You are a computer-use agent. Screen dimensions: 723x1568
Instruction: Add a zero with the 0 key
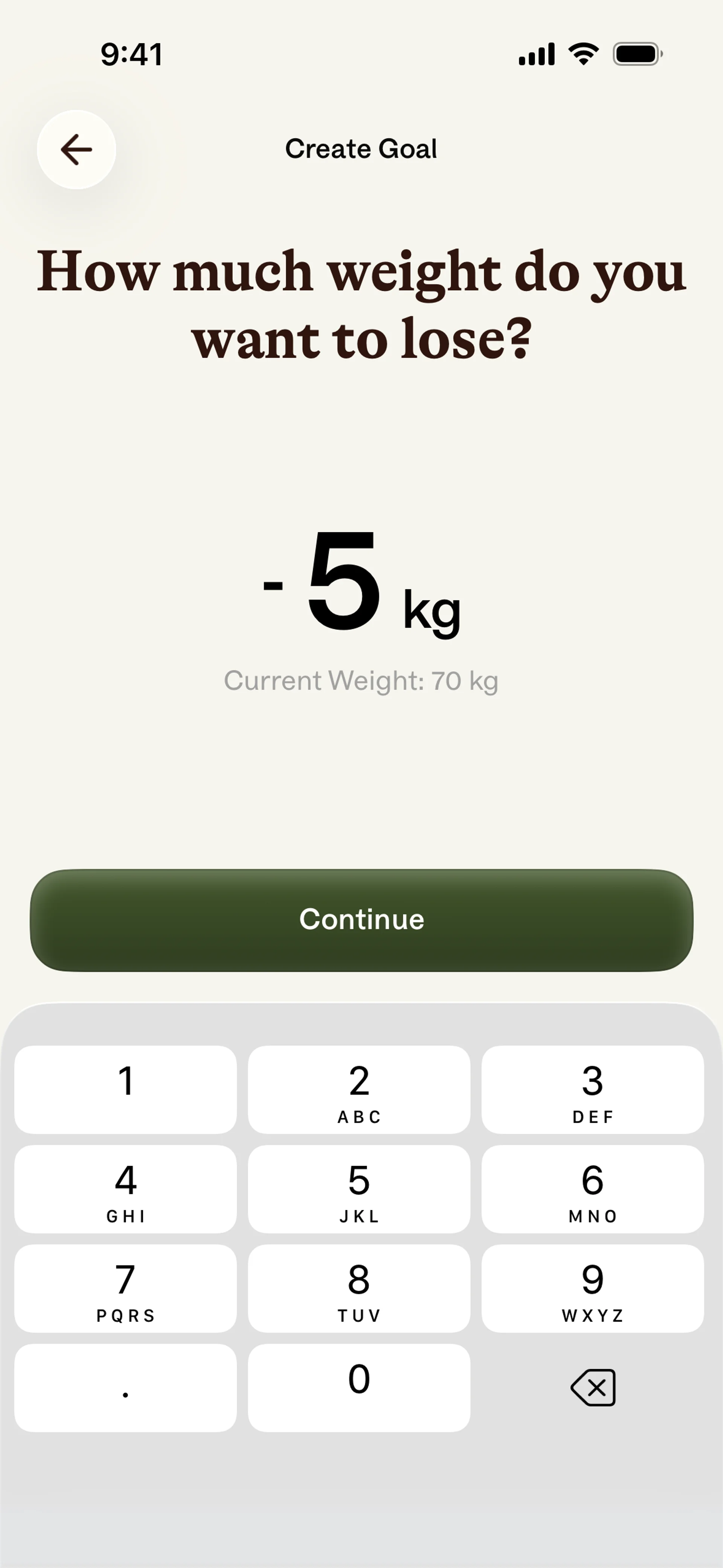click(359, 1388)
